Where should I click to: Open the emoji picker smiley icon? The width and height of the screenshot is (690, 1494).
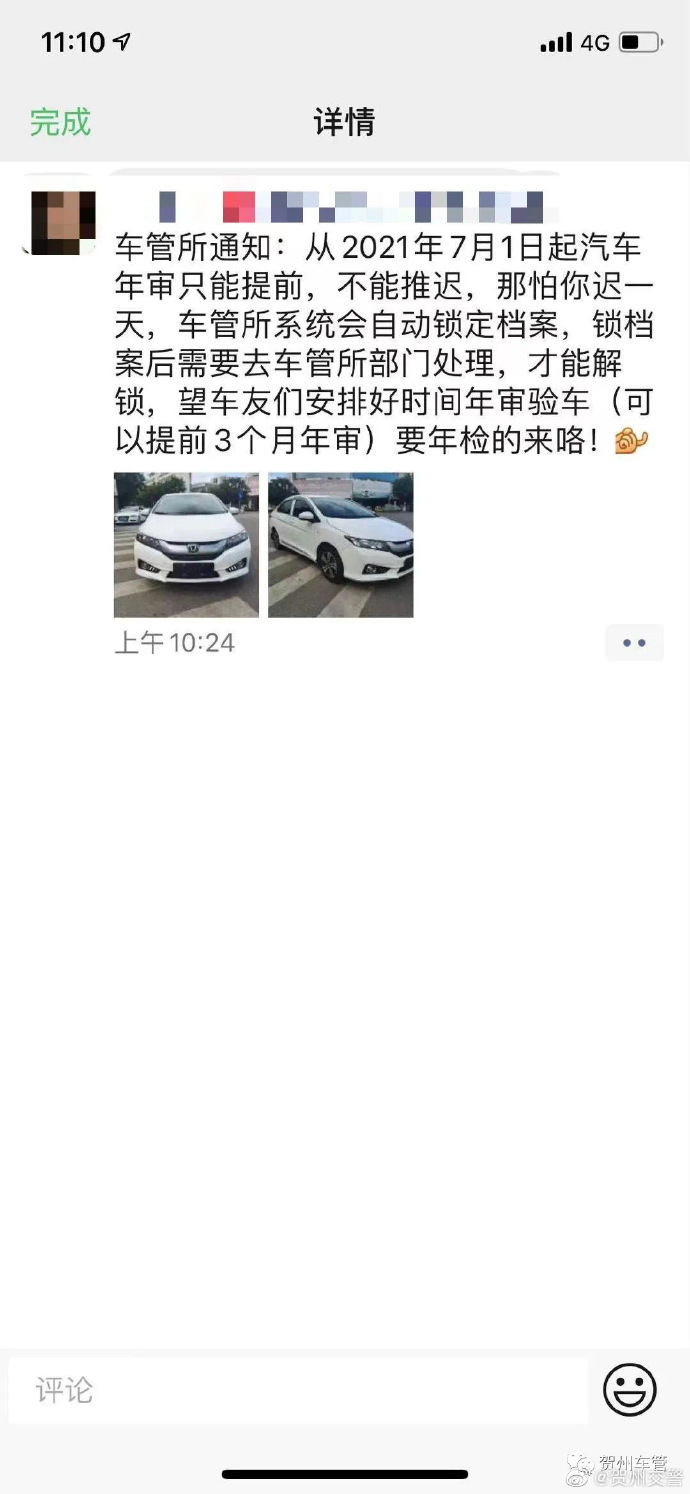point(630,1390)
